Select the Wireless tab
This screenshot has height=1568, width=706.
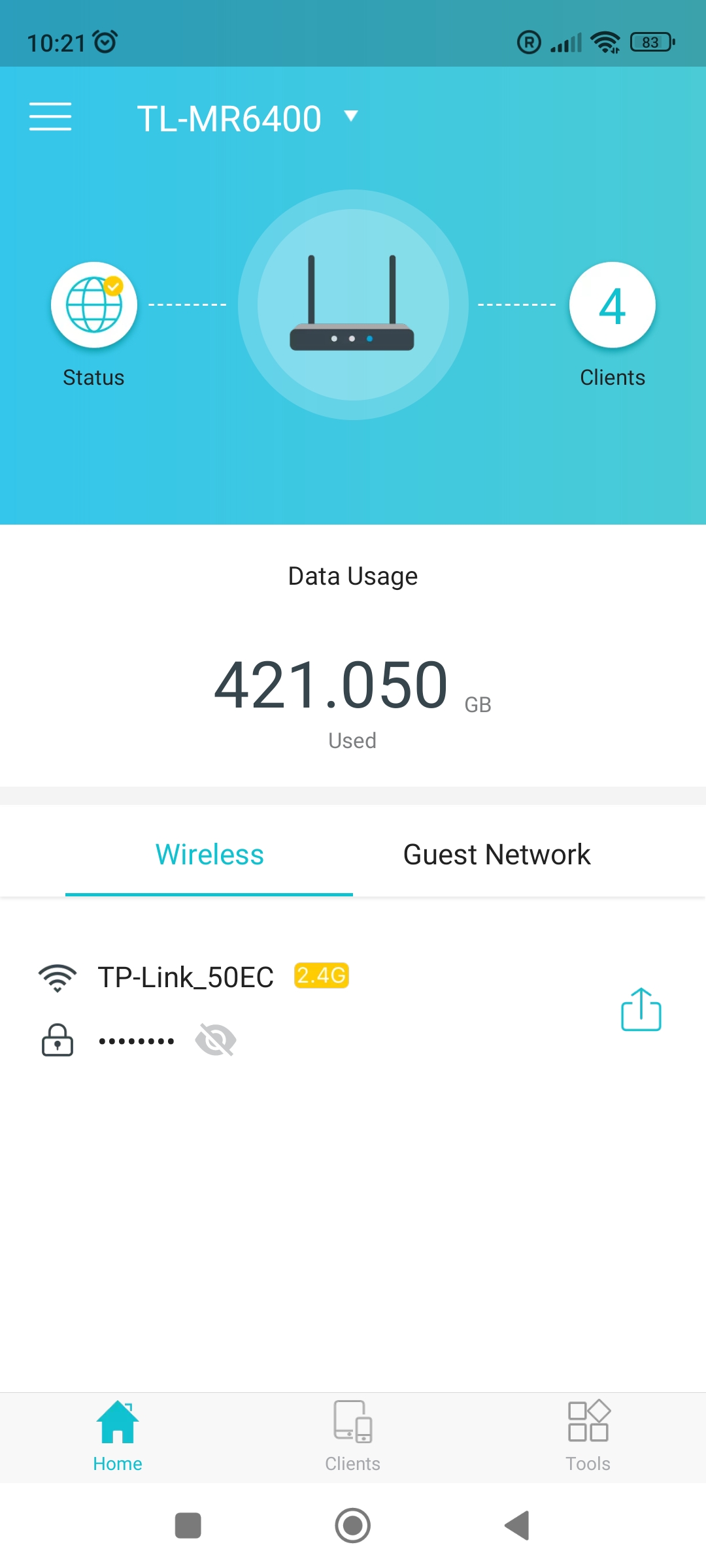209,855
